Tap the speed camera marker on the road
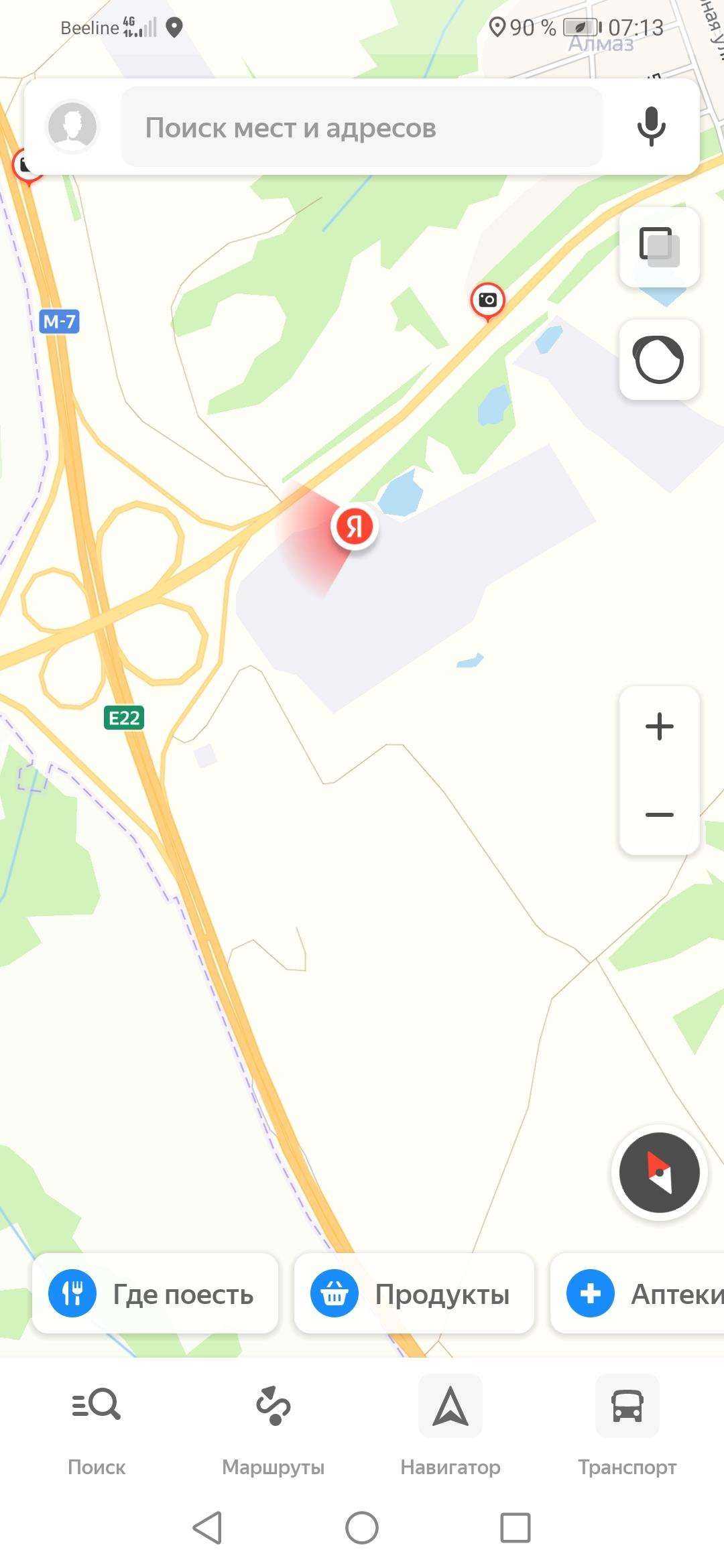The height and width of the screenshot is (1568, 724). [x=487, y=300]
